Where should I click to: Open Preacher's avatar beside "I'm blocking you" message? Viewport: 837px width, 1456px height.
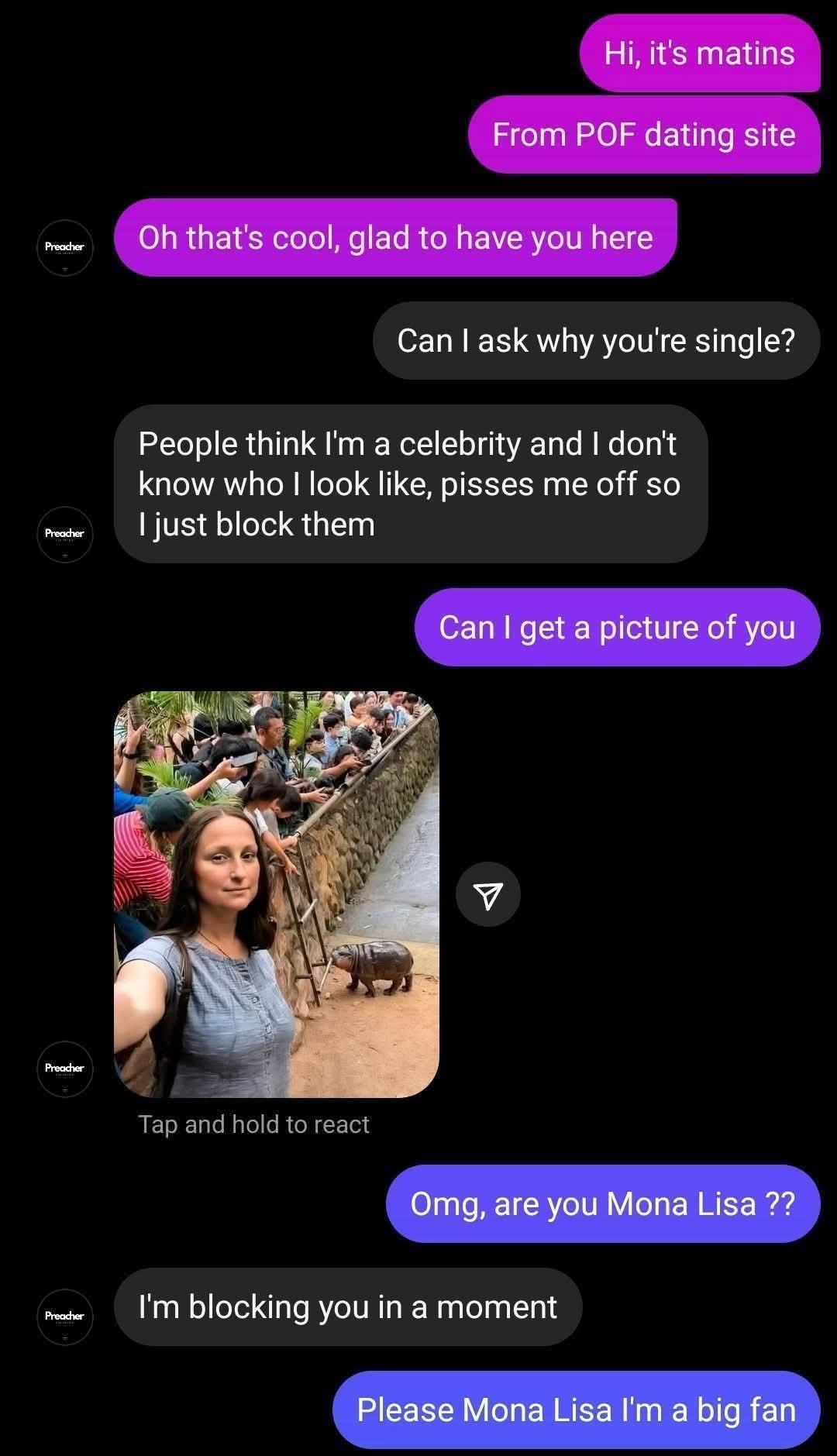65,1317
